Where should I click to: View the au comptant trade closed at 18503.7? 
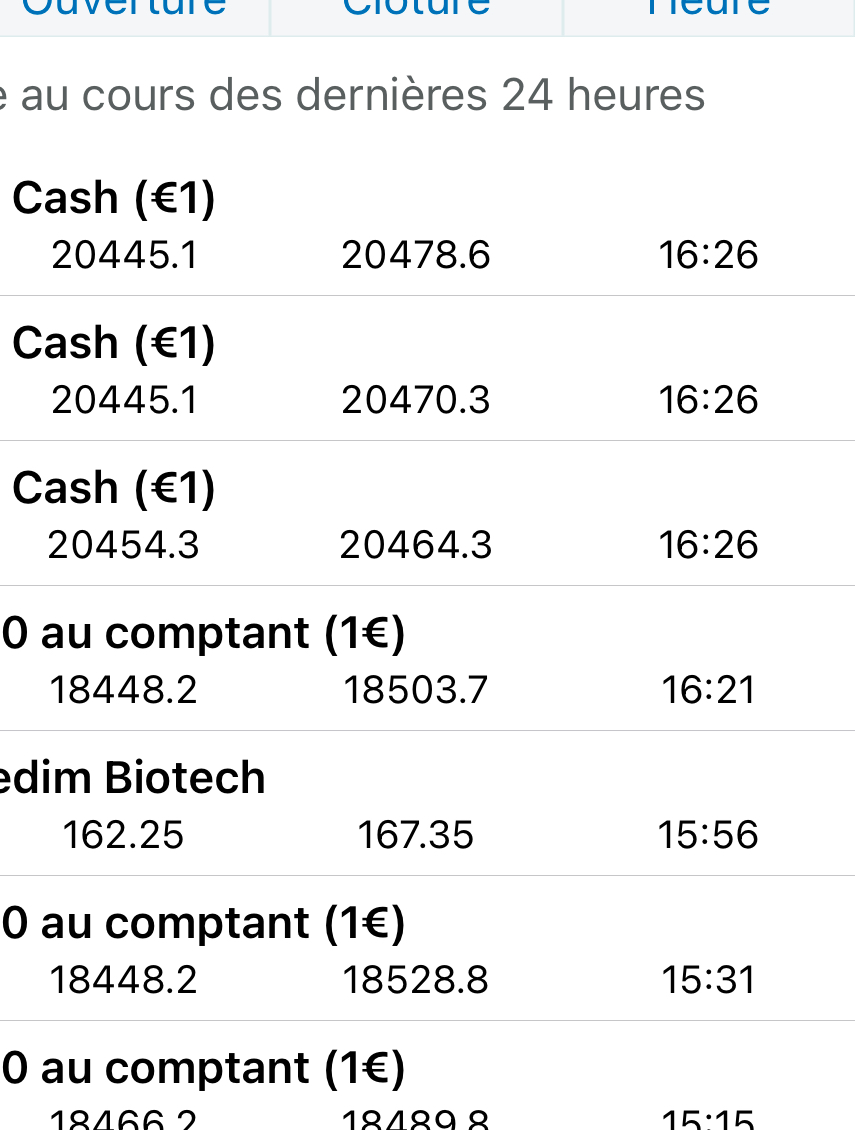click(x=416, y=661)
